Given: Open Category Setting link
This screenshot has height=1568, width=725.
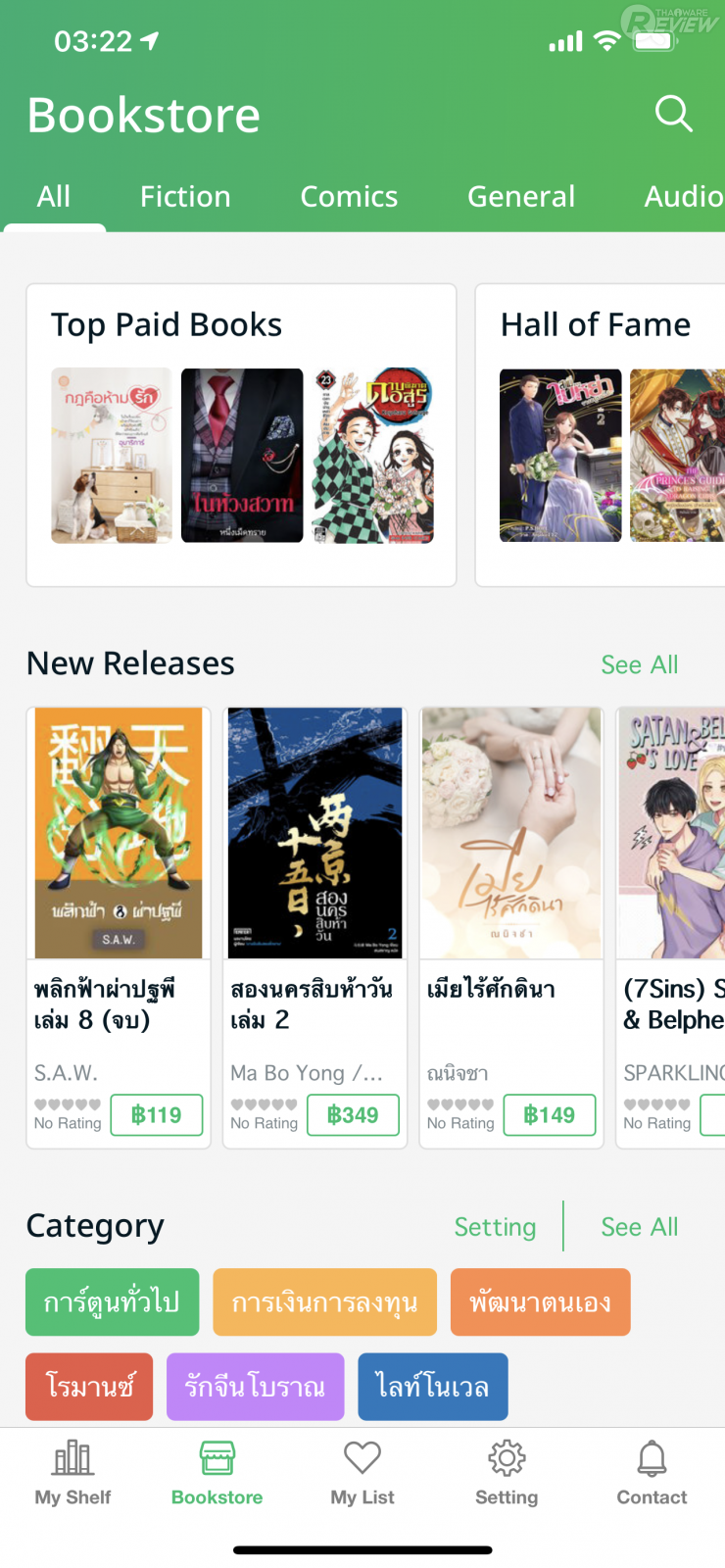Looking at the screenshot, I should tap(495, 1227).
